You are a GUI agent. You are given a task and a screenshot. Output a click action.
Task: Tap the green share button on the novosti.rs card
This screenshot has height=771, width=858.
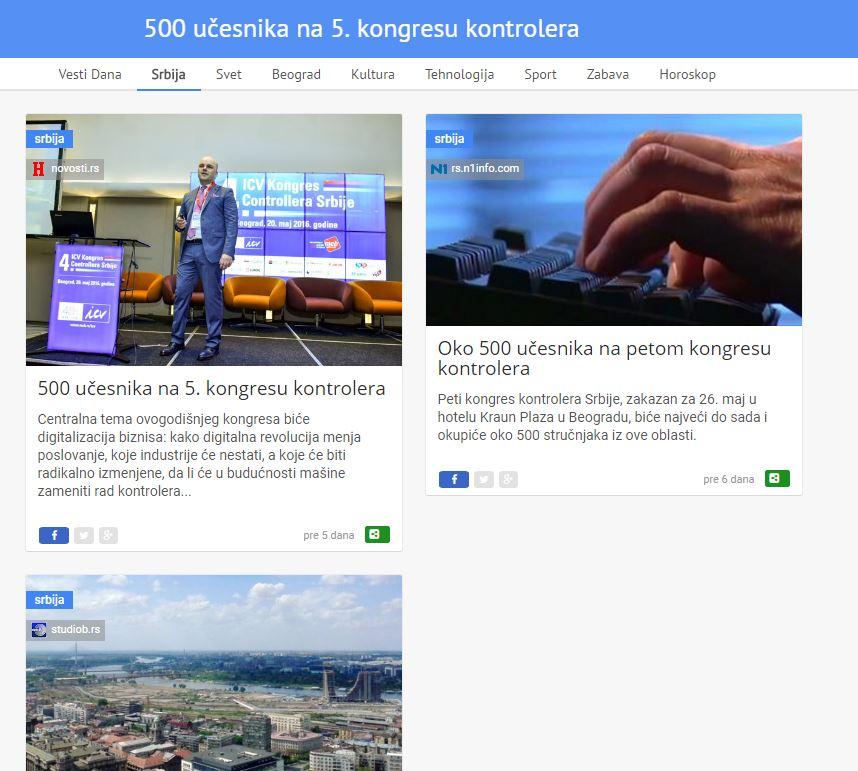pyautogui.click(x=377, y=534)
